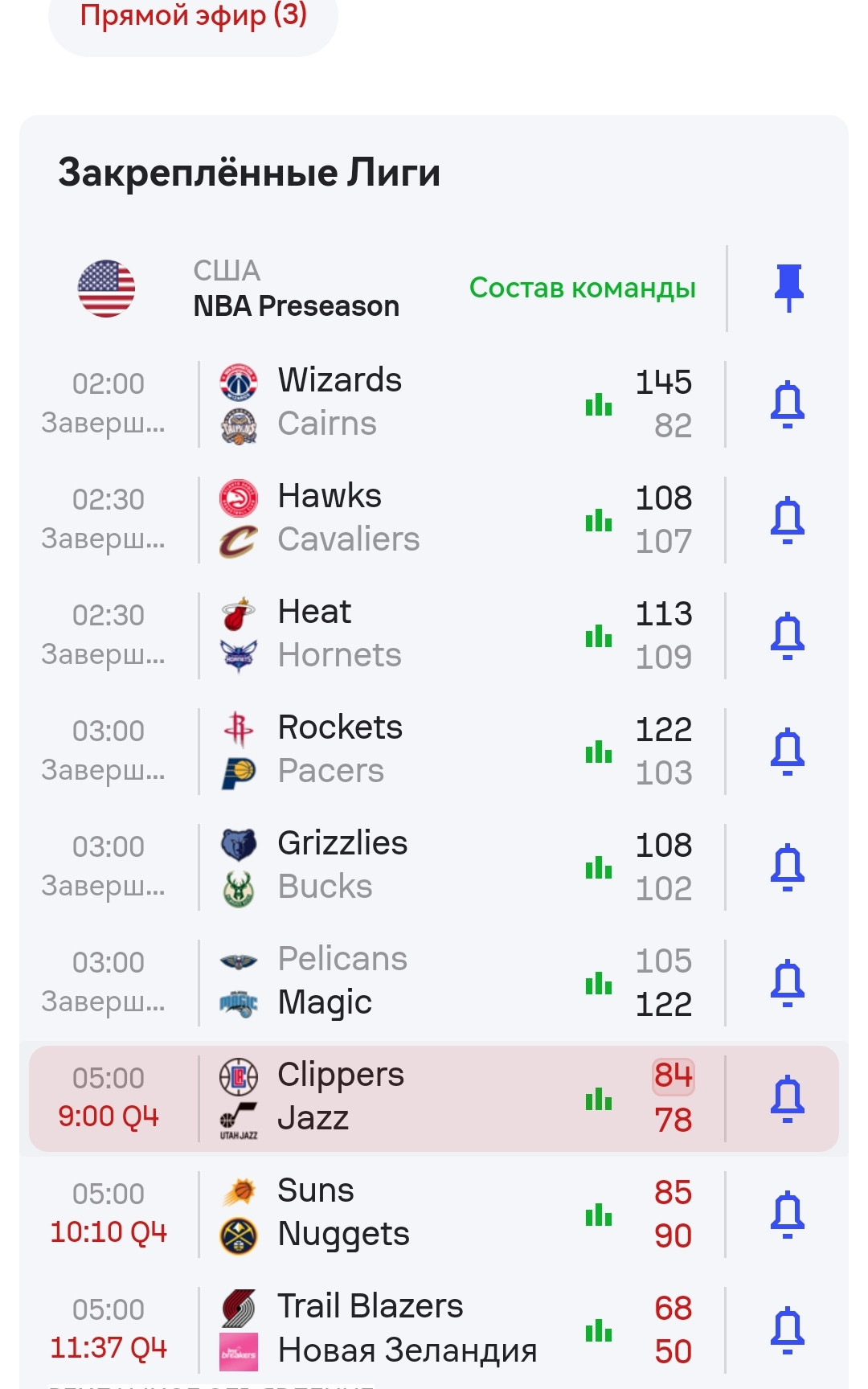Screen dimensions: 868x1389
Task: Enable alerts for Suns vs Nuggets
Action: [x=788, y=1215]
